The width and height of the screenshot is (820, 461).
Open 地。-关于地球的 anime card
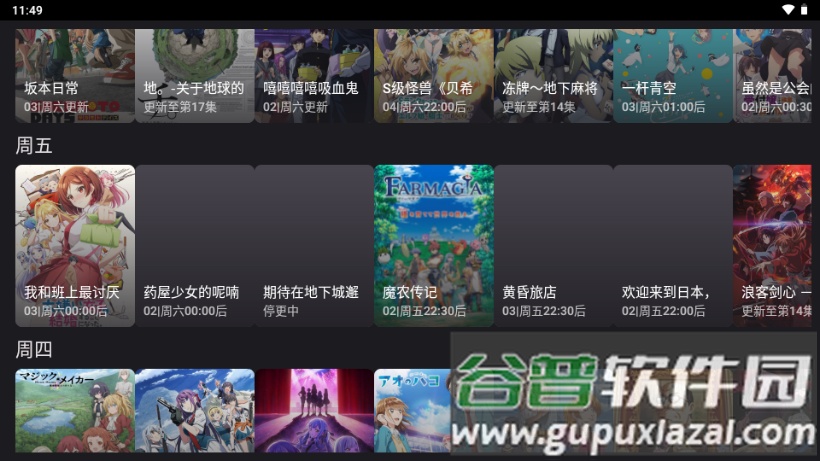195,75
